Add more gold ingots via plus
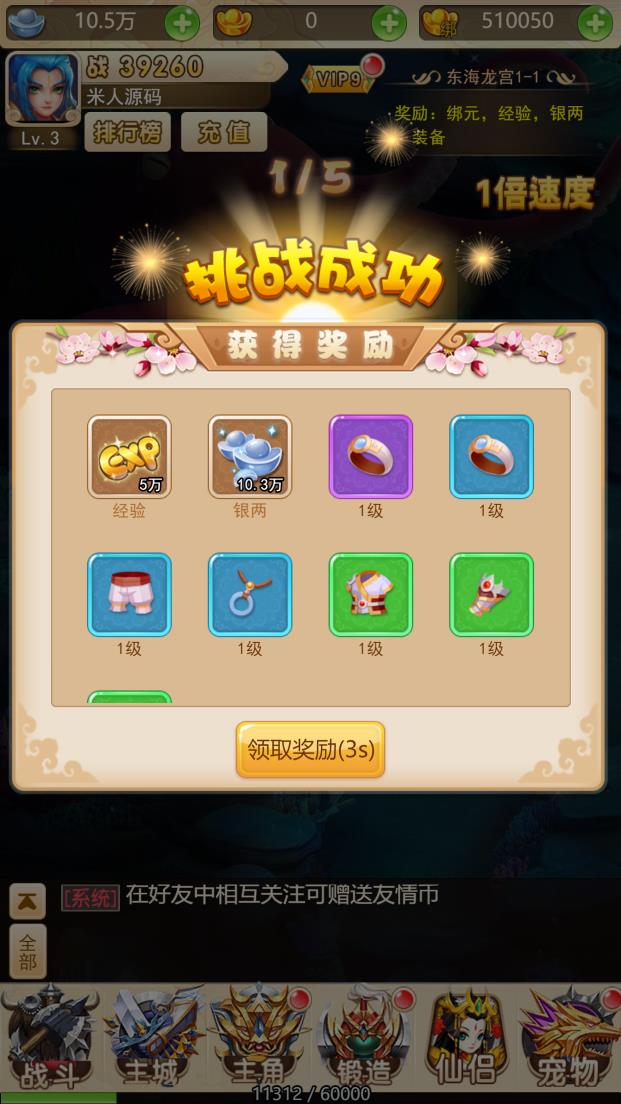The height and width of the screenshot is (1104, 621). tap(388, 22)
